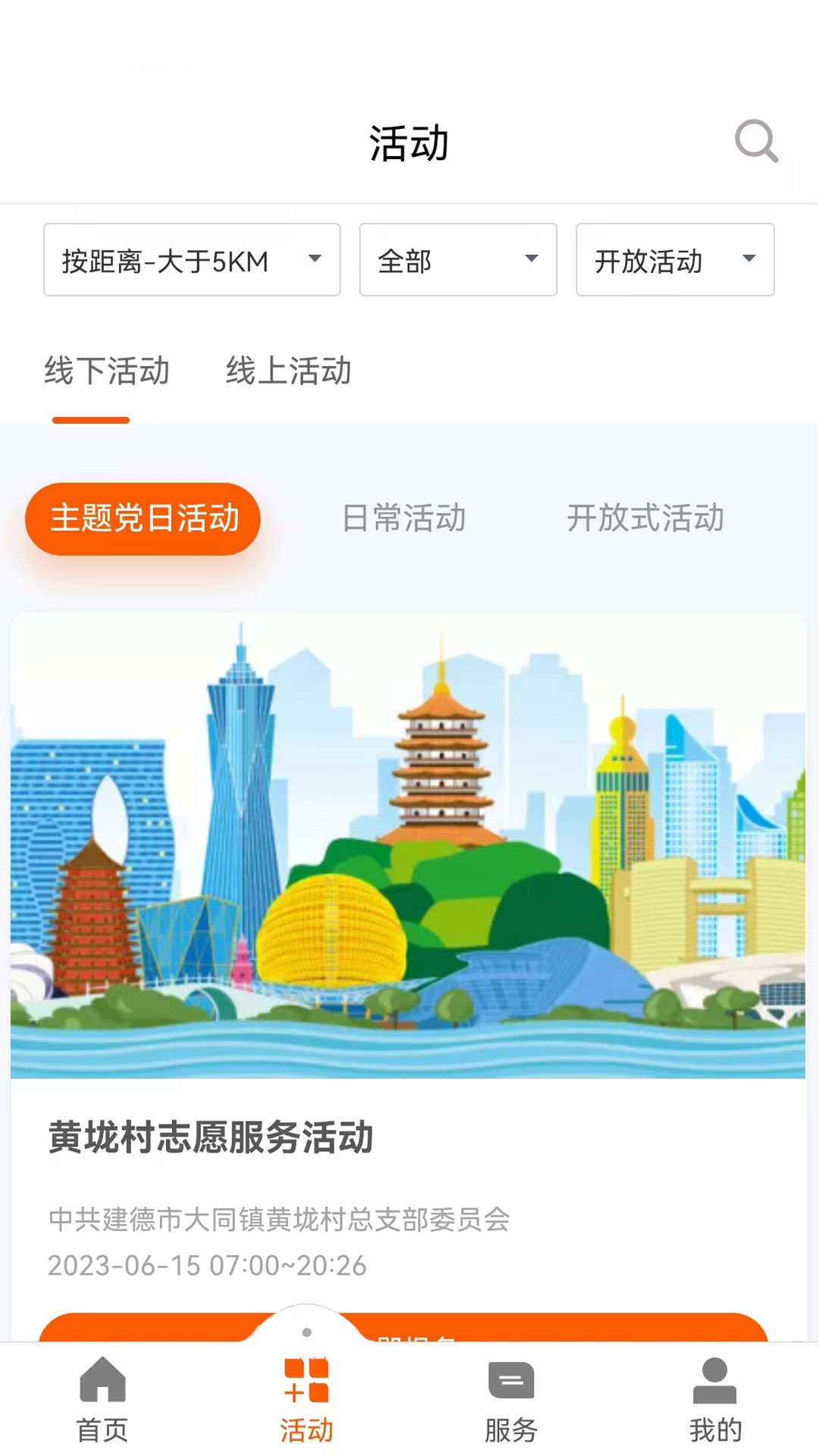Expand the 按距离-大于5KM distance filter
This screenshot has height=1456, width=819.
[x=191, y=260]
